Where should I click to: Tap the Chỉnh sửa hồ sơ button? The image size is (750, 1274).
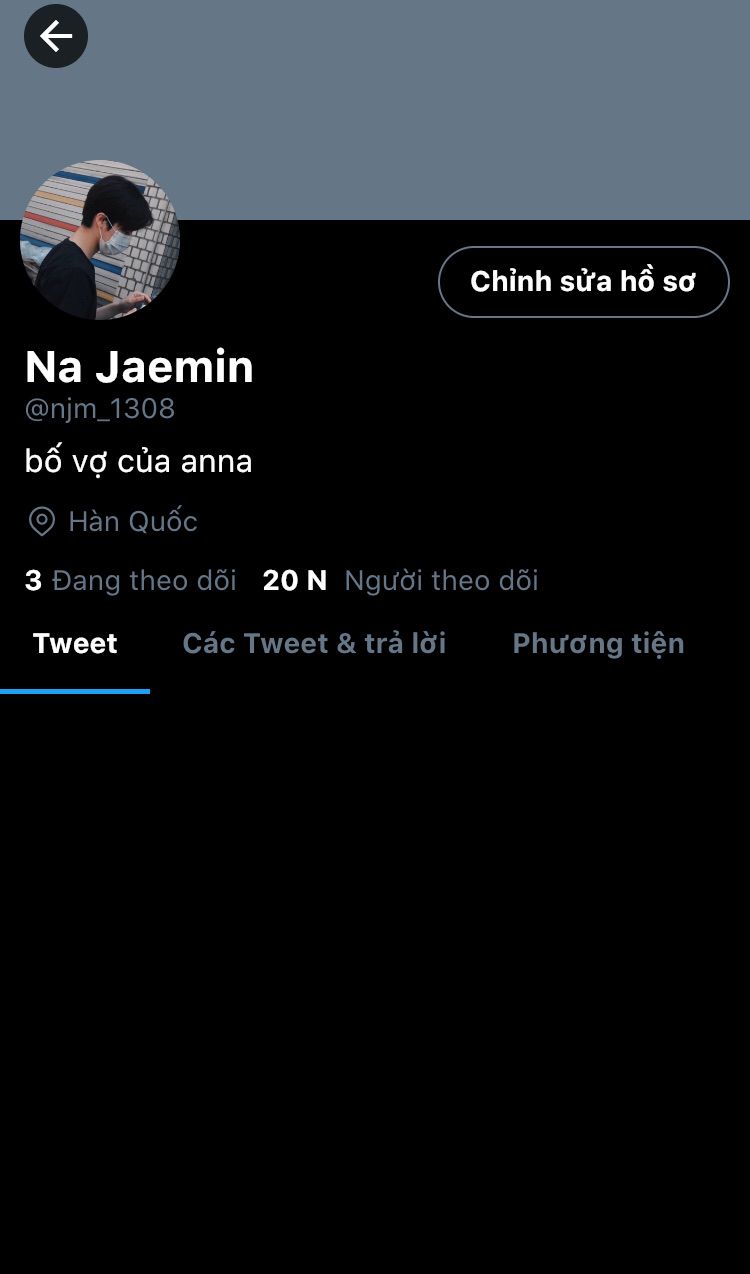tap(583, 282)
